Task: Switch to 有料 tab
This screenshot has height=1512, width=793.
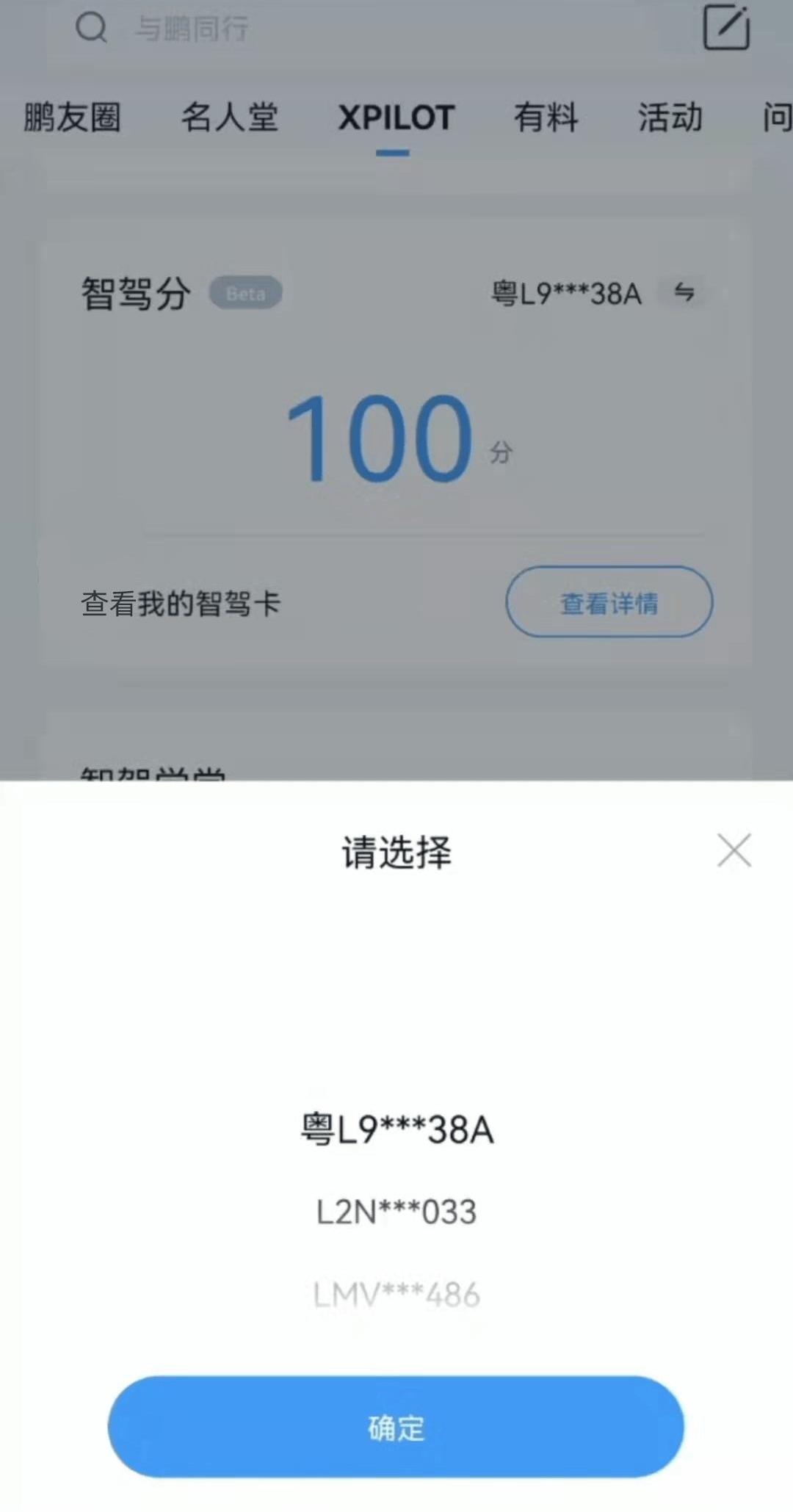Action: (x=546, y=117)
